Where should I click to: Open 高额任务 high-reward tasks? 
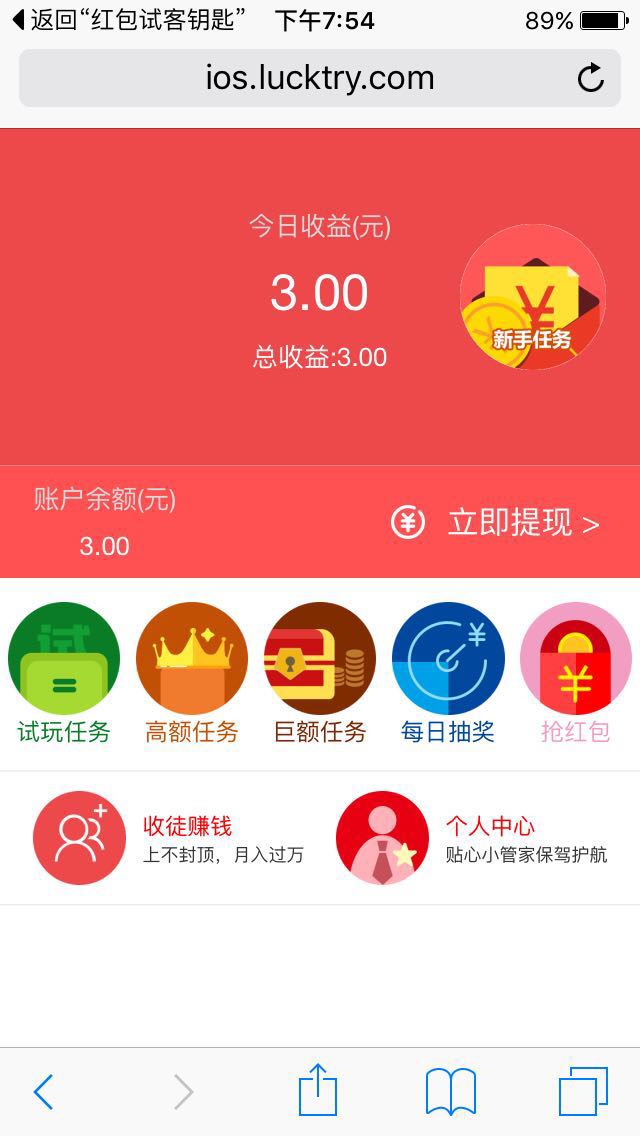pos(192,672)
